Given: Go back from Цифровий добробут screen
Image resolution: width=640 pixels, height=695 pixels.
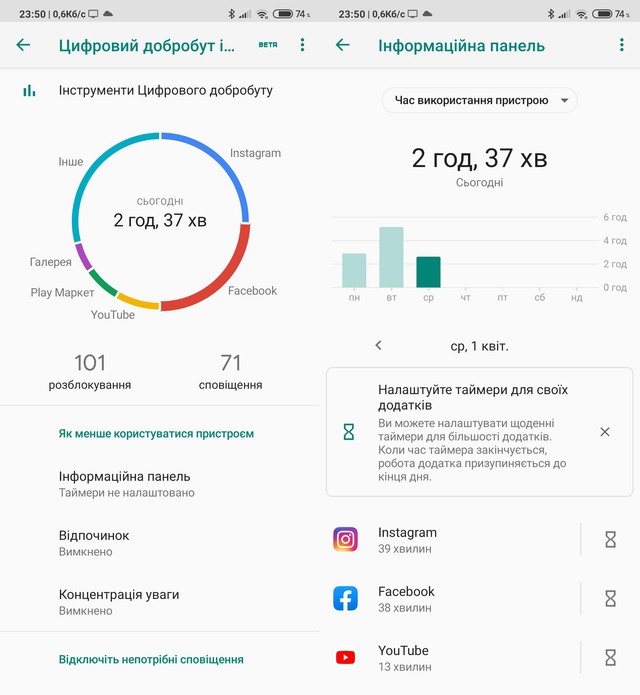Looking at the screenshot, I should [23, 45].
